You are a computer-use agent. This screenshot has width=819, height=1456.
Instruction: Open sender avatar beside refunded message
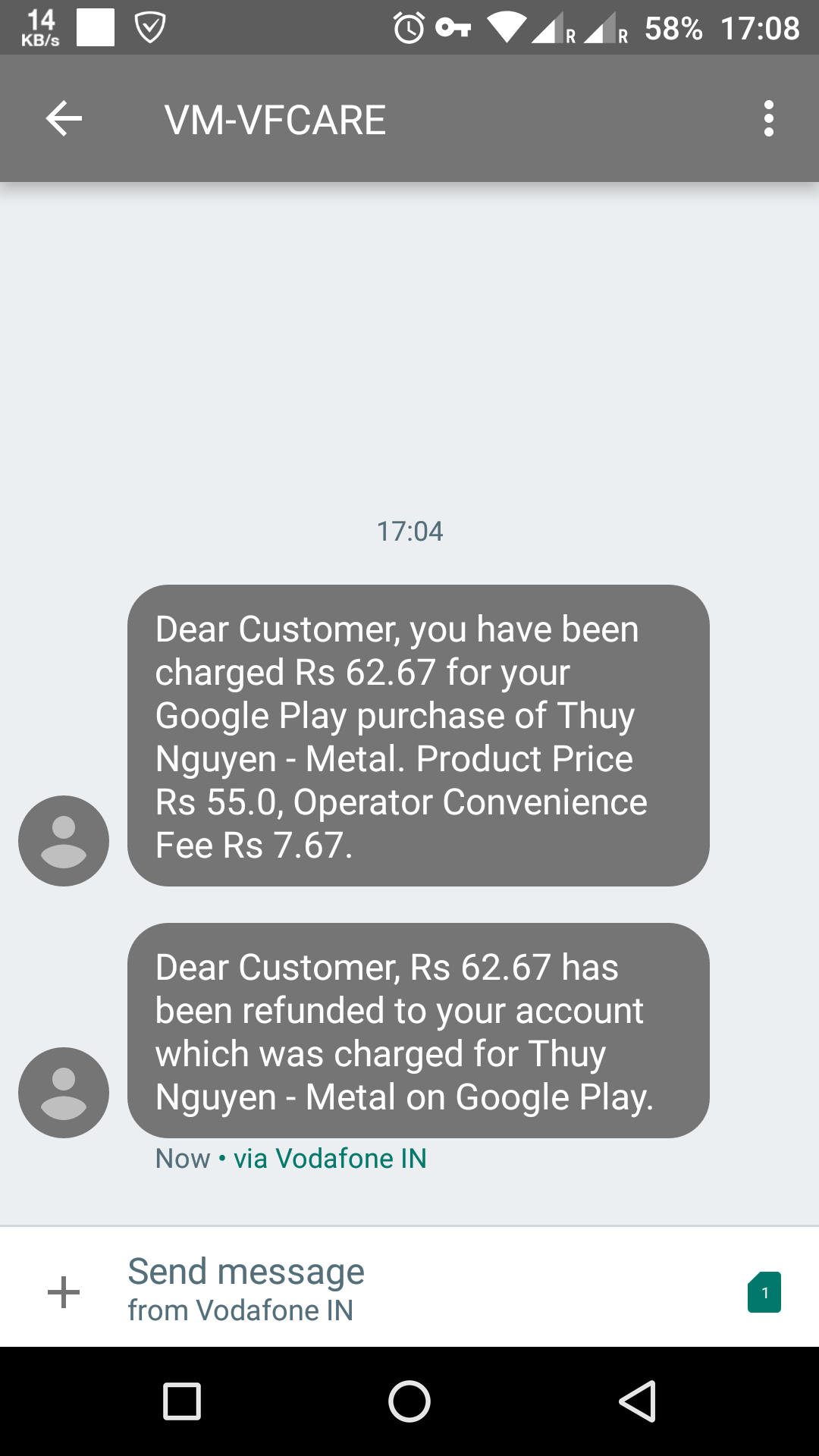tap(64, 1093)
